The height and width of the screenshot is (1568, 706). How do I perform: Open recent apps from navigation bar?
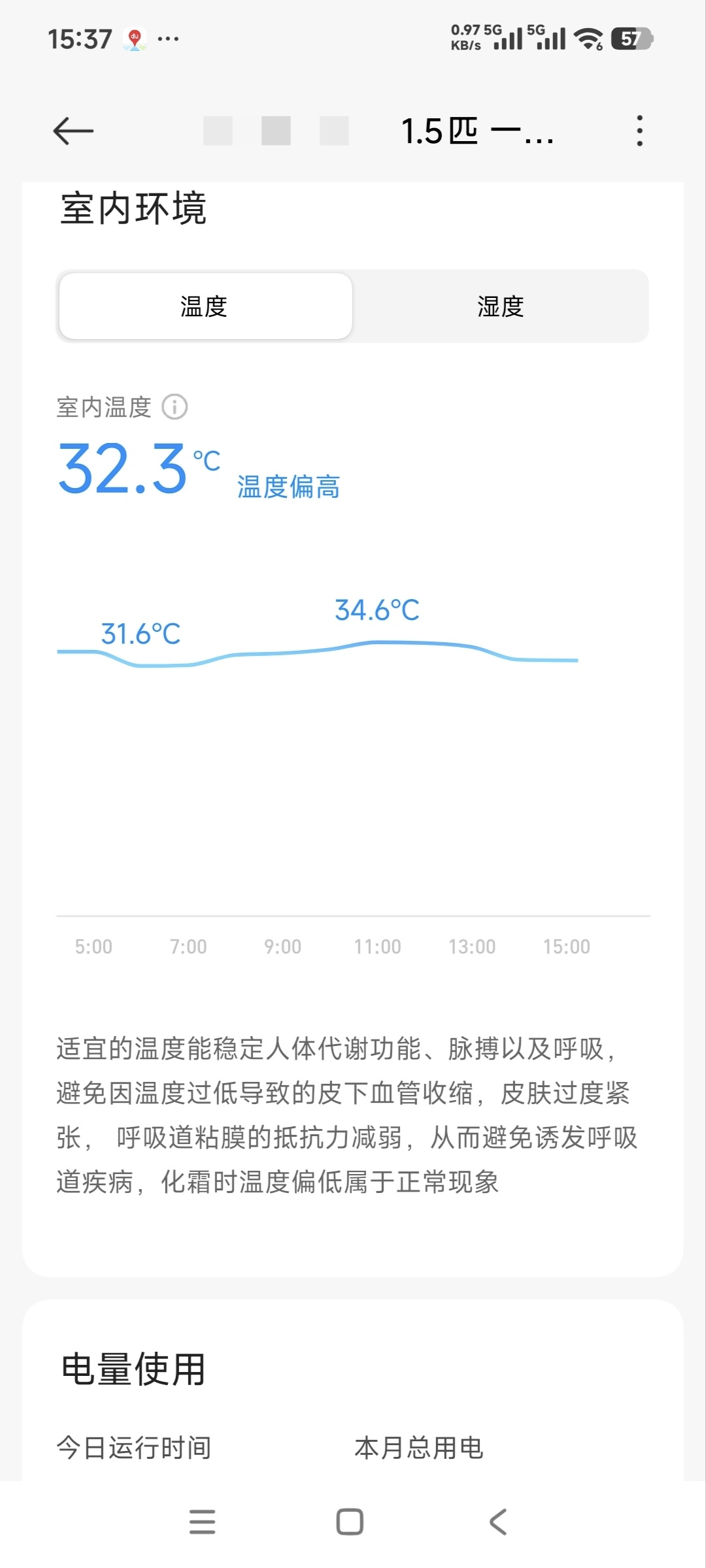[202, 1522]
